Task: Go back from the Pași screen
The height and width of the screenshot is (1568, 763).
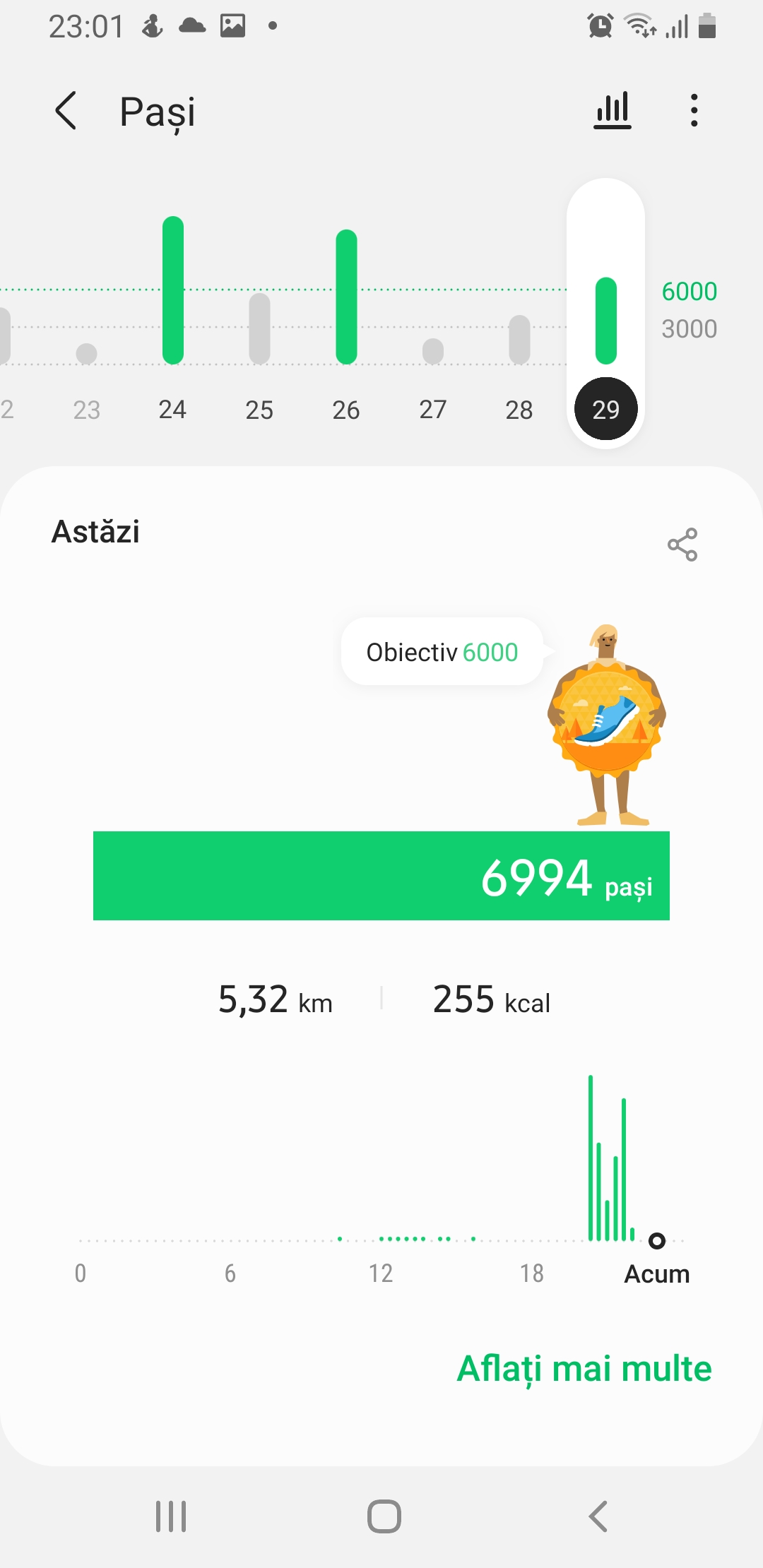Action: point(66,111)
